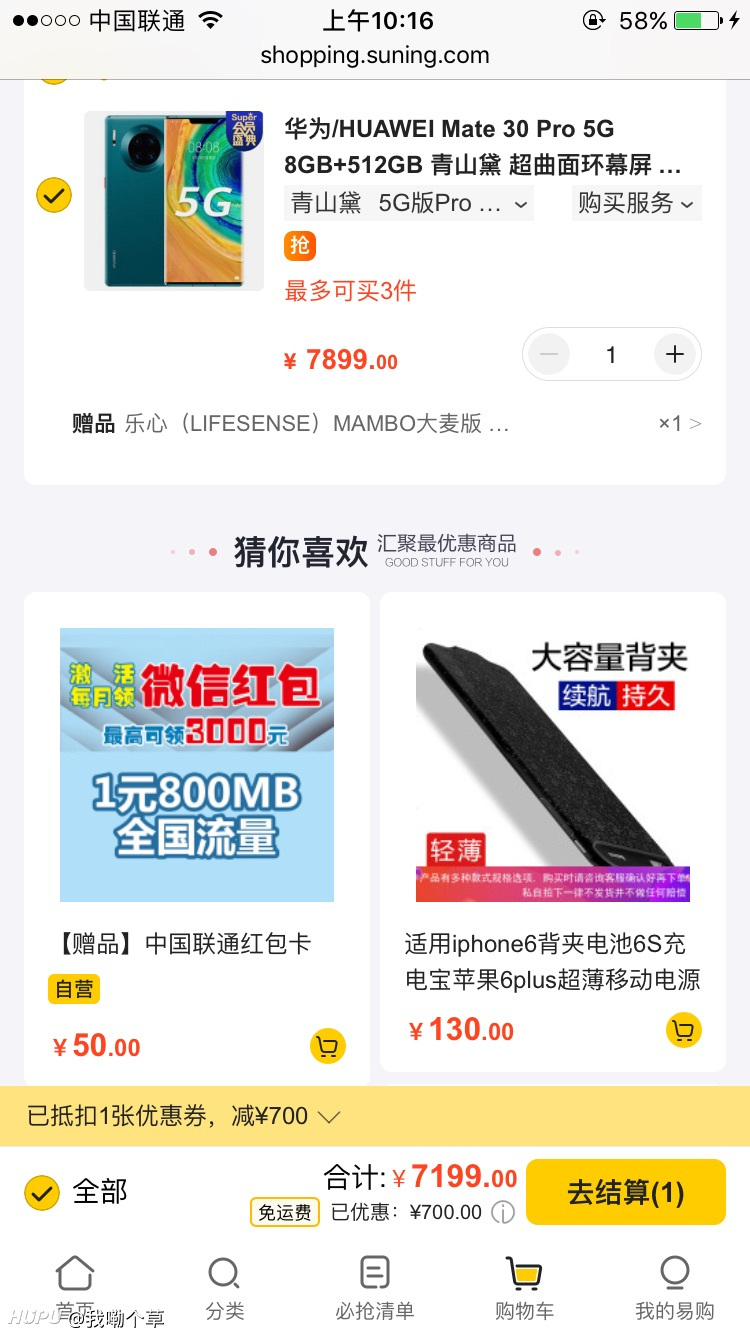Select the 购物车 cart tab
Image resolution: width=750 pixels, height=1334 pixels.
(x=524, y=1288)
